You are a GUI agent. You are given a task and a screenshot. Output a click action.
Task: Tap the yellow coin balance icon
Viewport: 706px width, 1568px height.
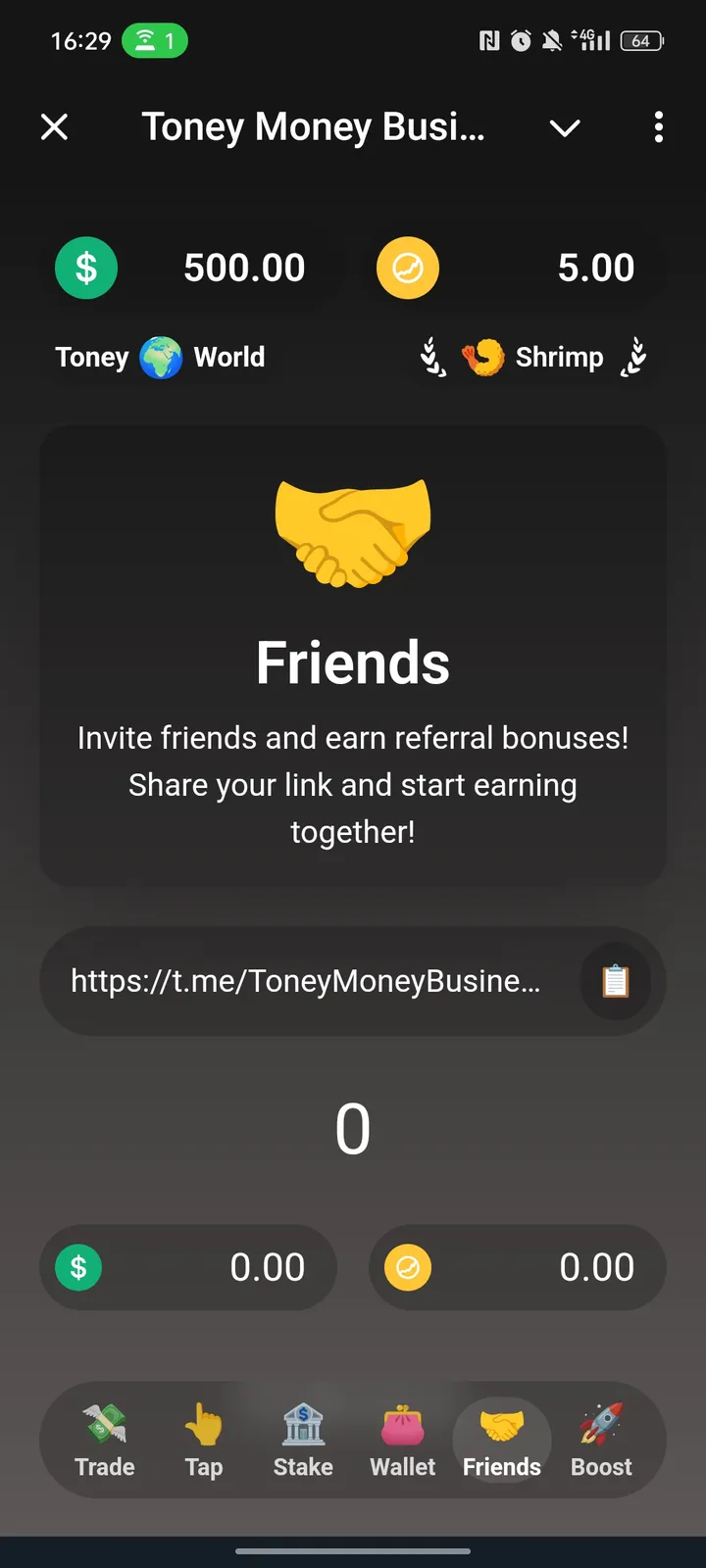pos(407,268)
